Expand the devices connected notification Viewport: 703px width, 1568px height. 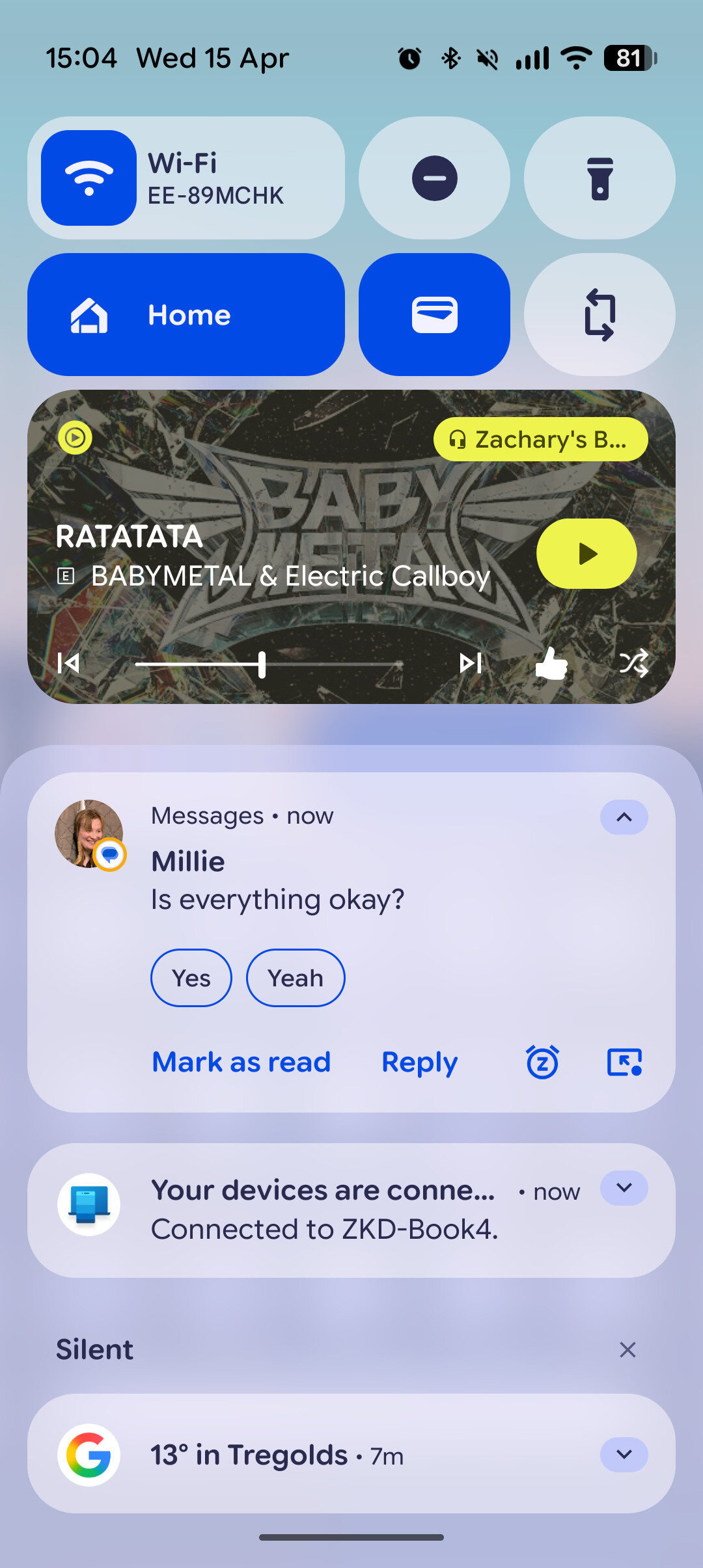[624, 1188]
